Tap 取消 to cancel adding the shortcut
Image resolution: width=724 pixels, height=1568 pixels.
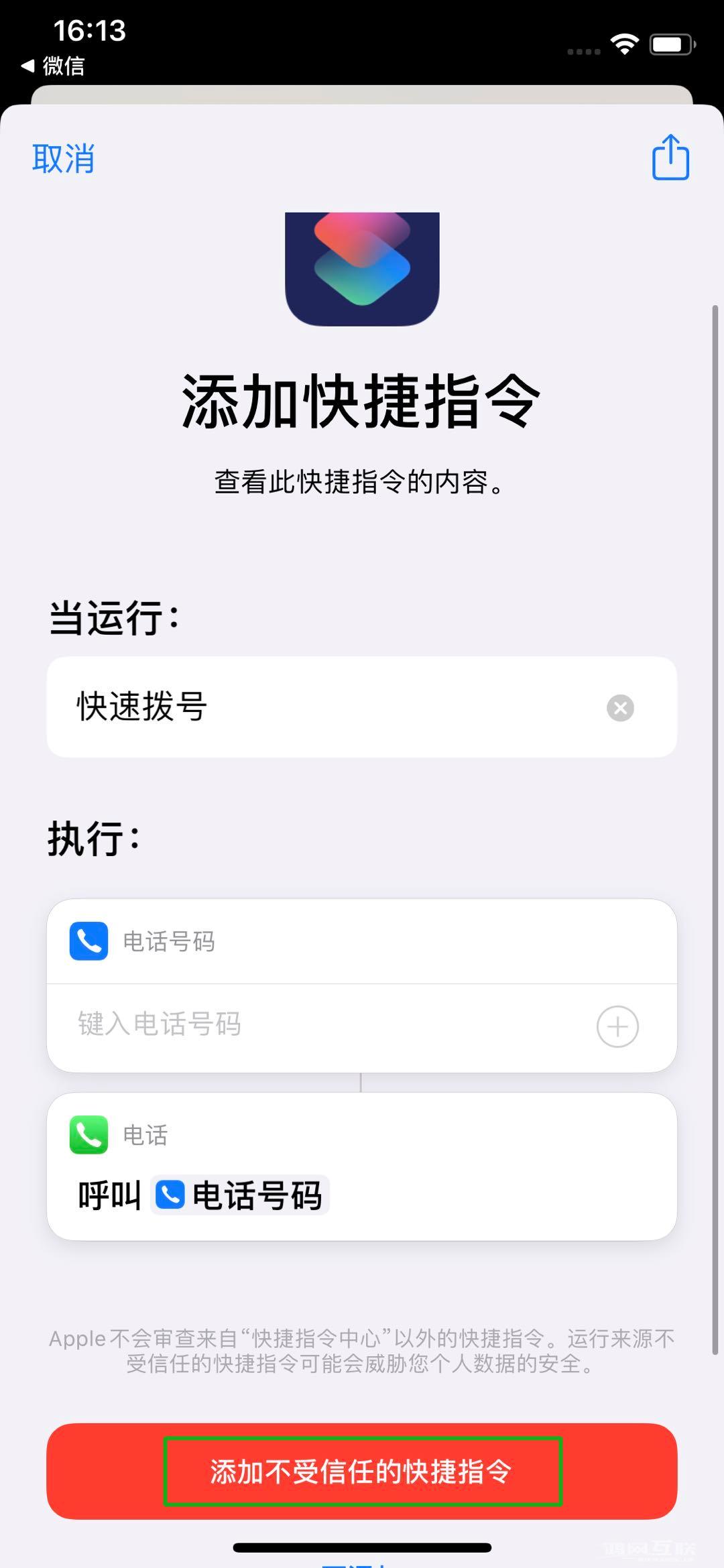click(x=63, y=160)
